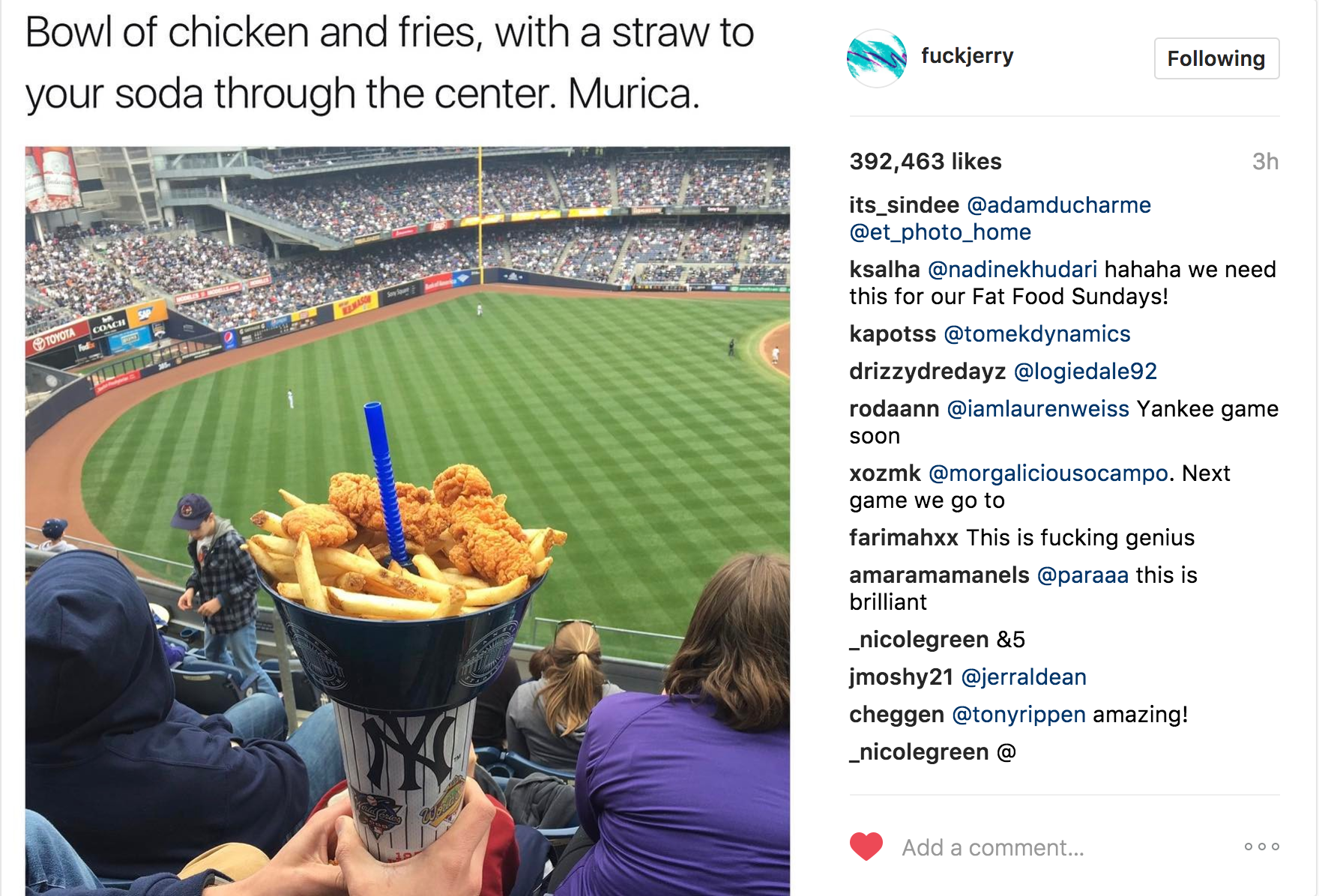Tap the Following button

point(1216,58)
